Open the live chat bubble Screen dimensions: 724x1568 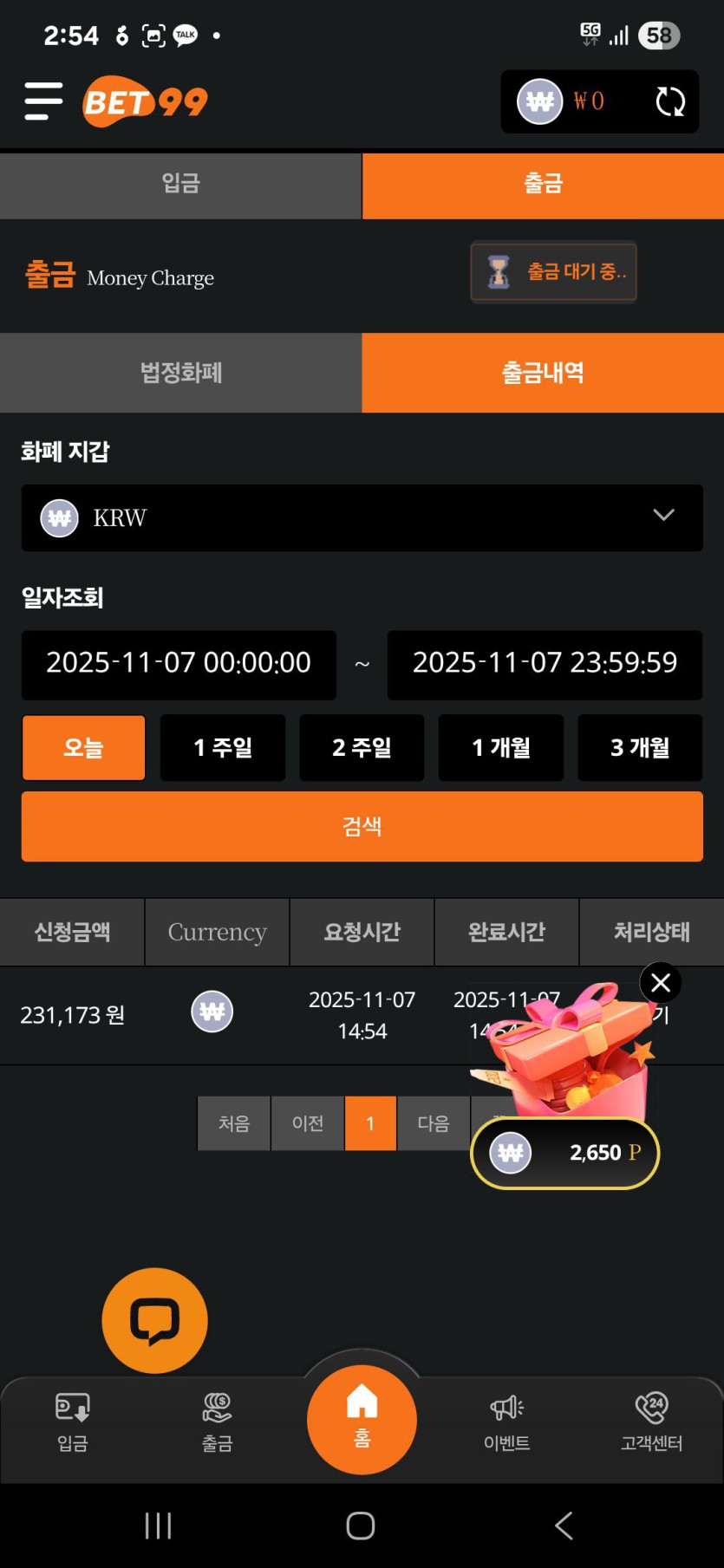click(x=154, y=1320)
